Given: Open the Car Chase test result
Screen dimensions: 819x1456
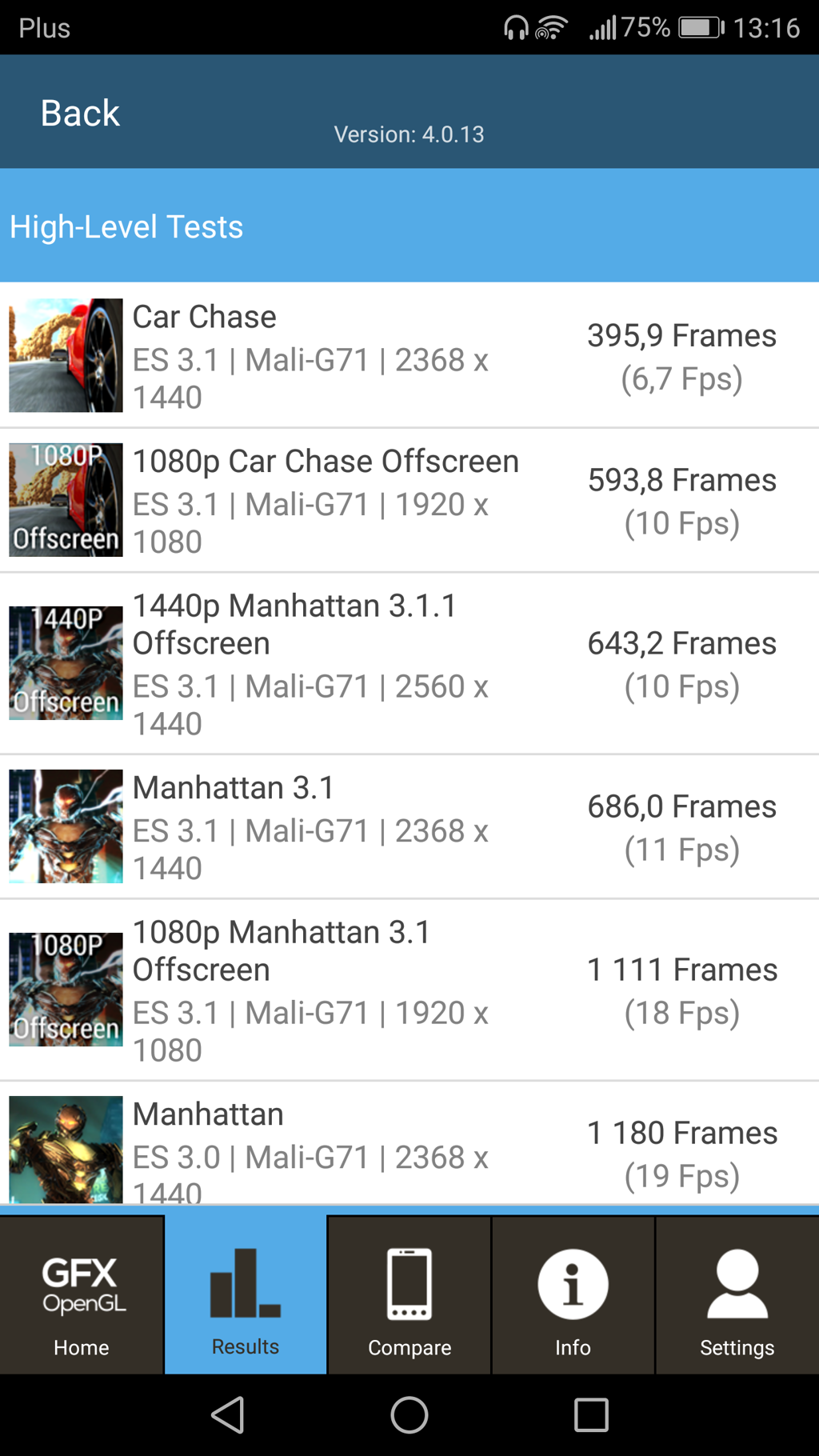Looking at the screenshot, I should pos(409,355).
